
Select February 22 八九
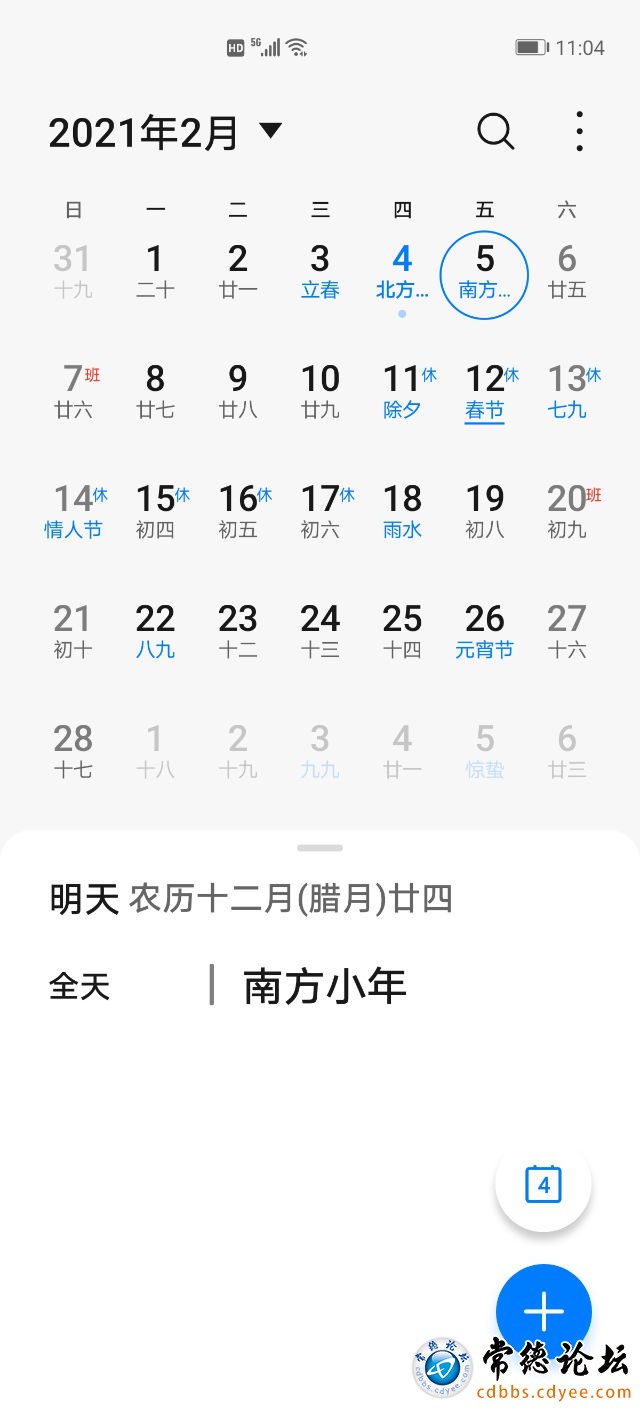pyautogui.click(x=155, y=632)
